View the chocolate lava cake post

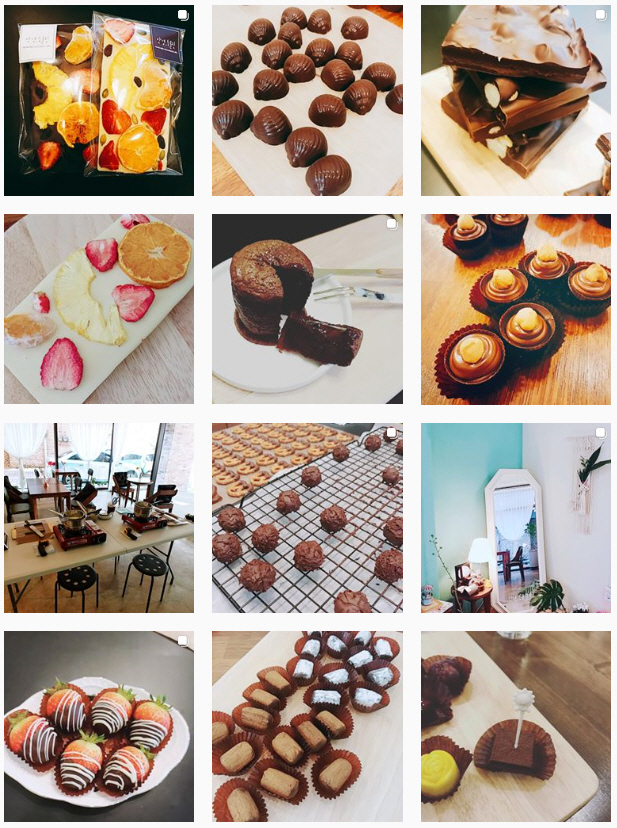(x=307, y=309)
